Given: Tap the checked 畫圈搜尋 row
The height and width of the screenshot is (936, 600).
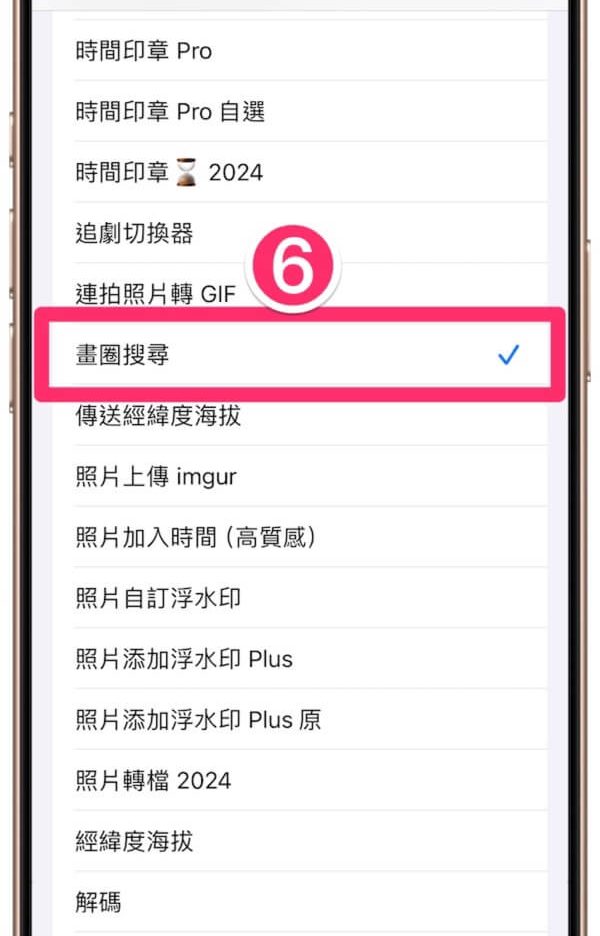Looking at the screenshot, I should point(300,355).
